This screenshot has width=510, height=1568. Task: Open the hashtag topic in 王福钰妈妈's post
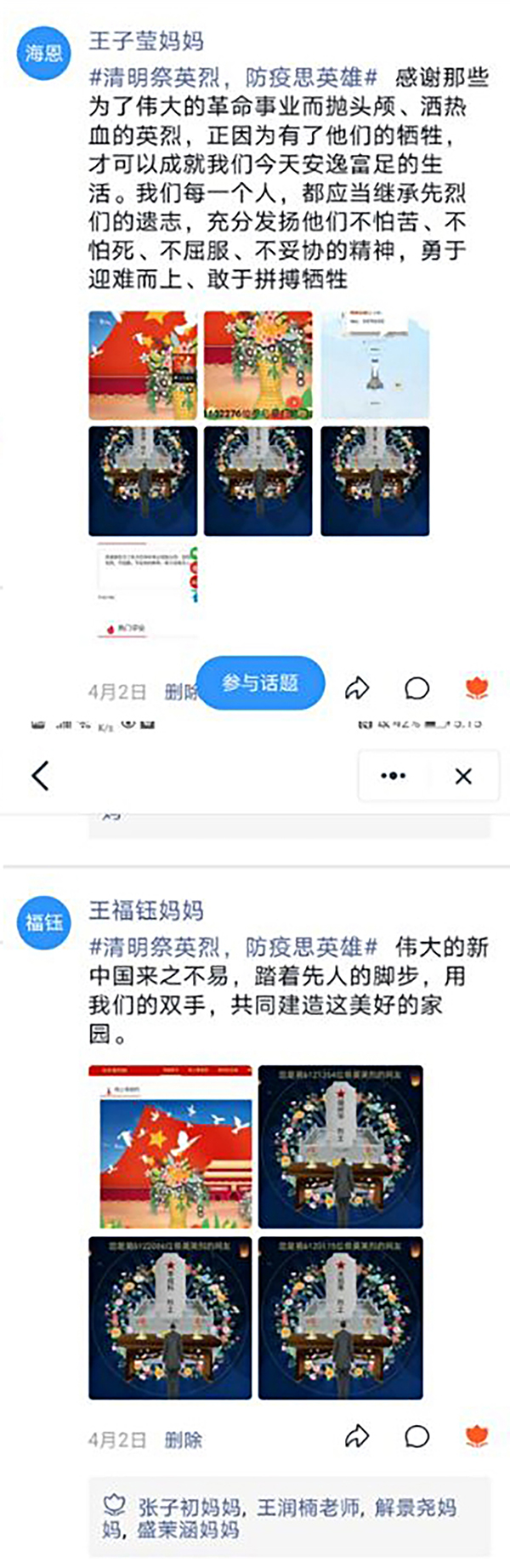[x=233, y=946]
